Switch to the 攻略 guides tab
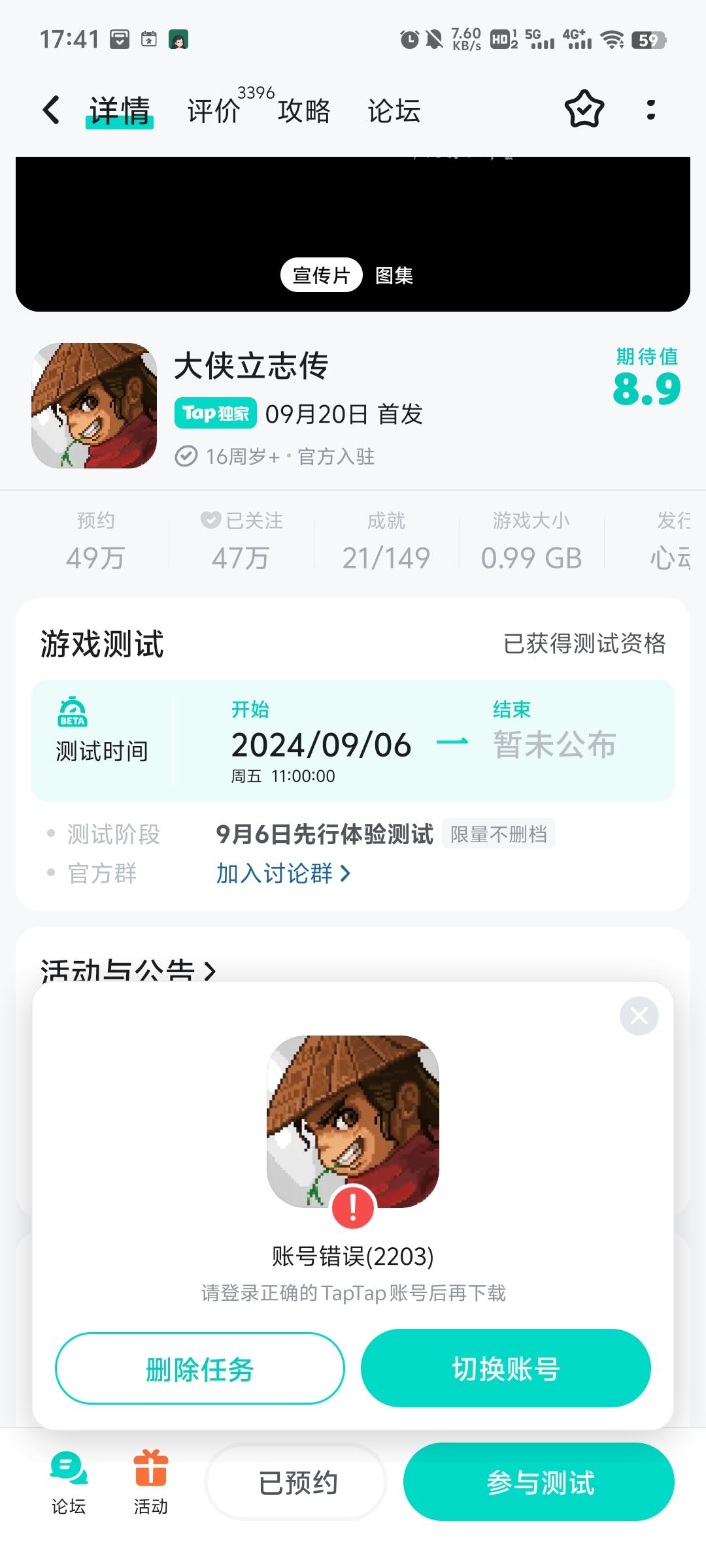This screenshot has height=1568, width=706. 305,110
